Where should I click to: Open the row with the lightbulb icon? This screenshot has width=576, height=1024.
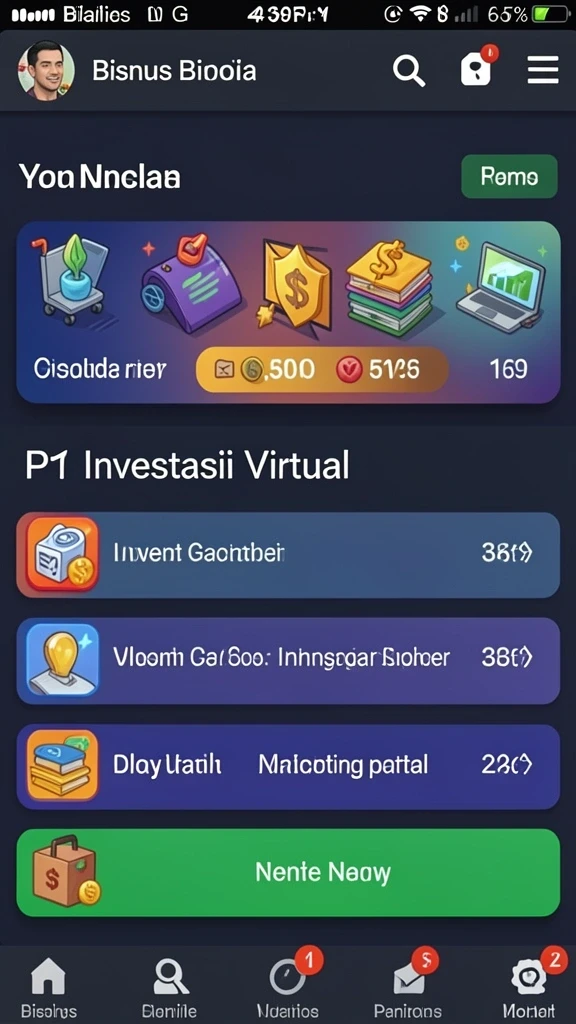[288, 660]
